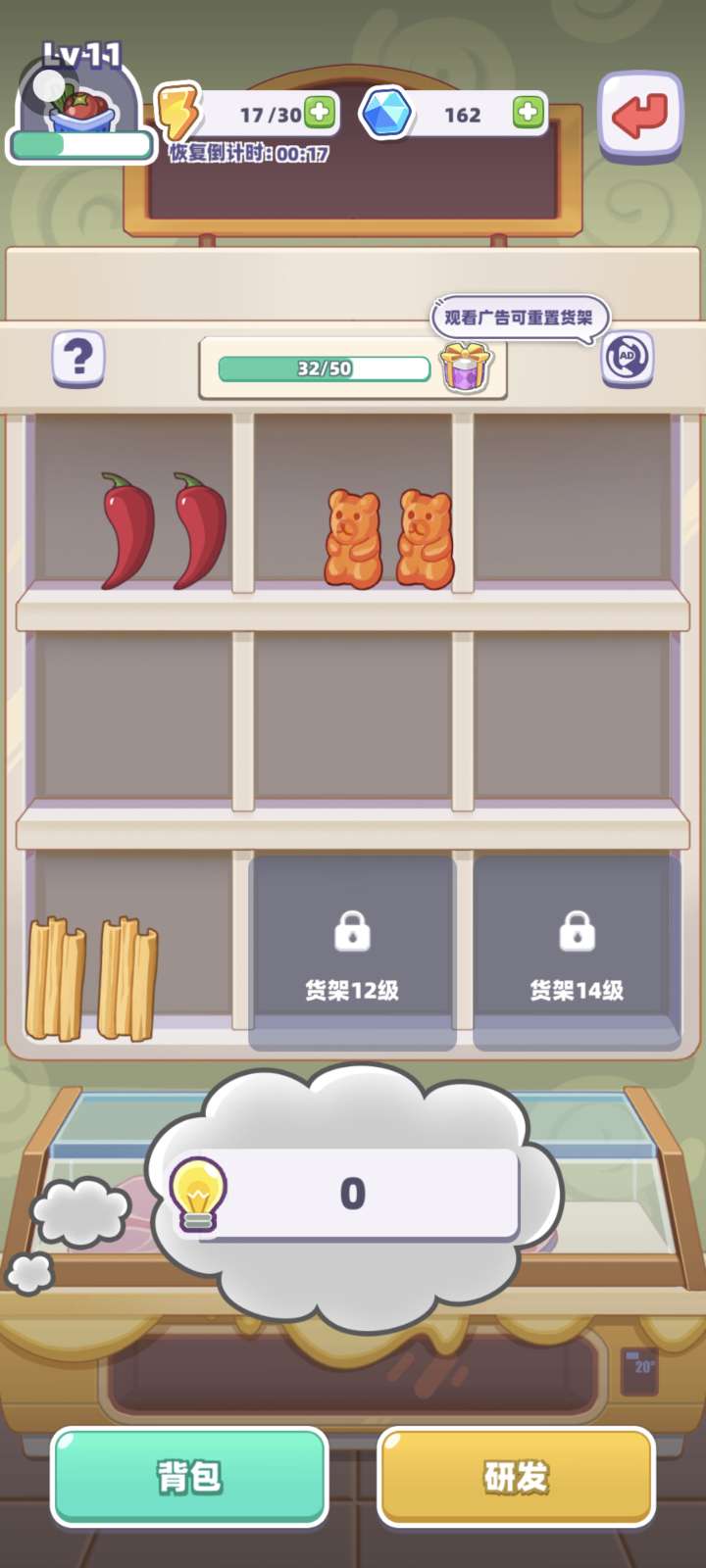Add more diamonds with the plus button
706x1568 pixels.
point(528,113)
